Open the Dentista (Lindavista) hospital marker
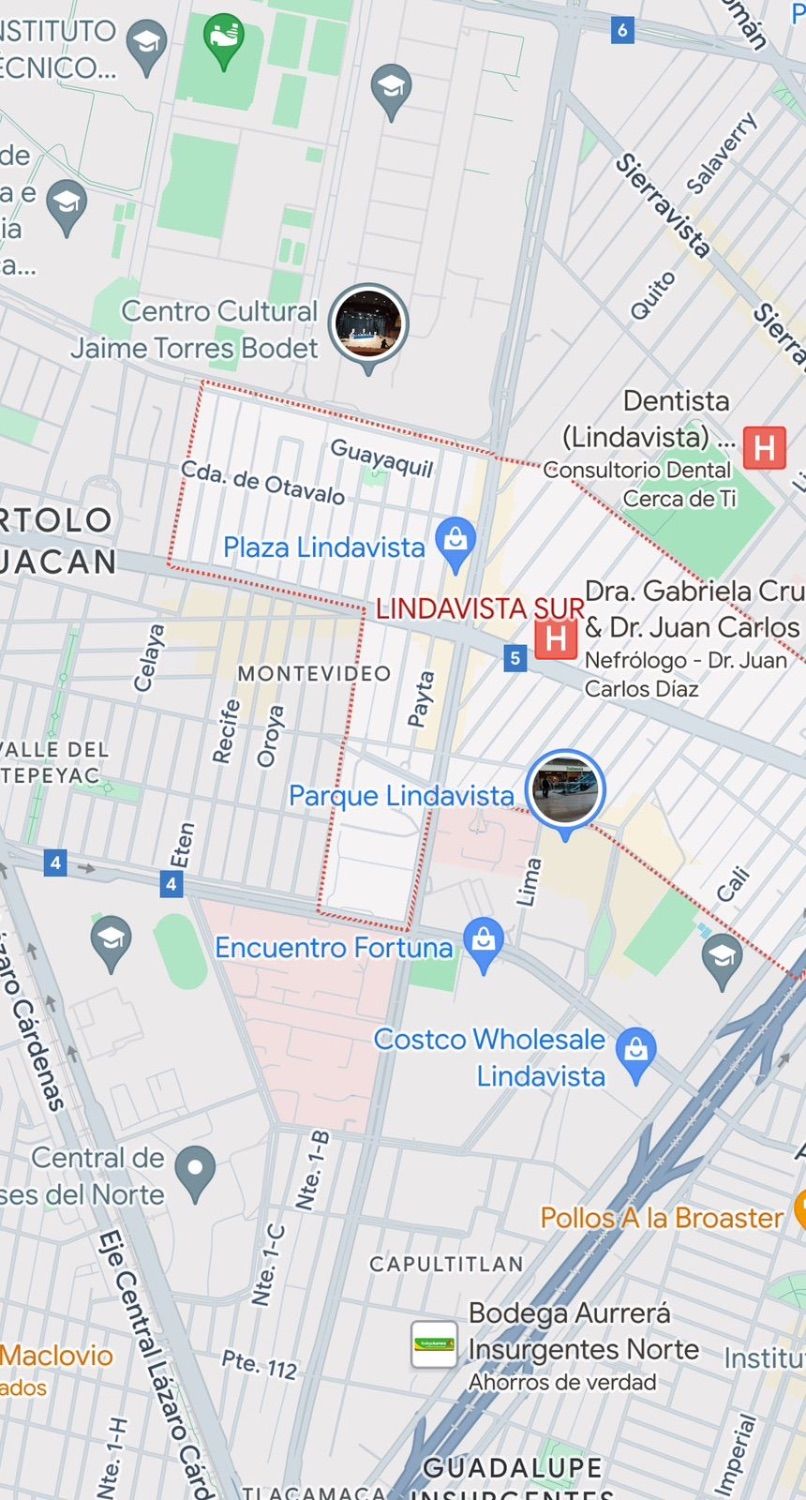This screenshot has width=806, height=1500. 764,447
